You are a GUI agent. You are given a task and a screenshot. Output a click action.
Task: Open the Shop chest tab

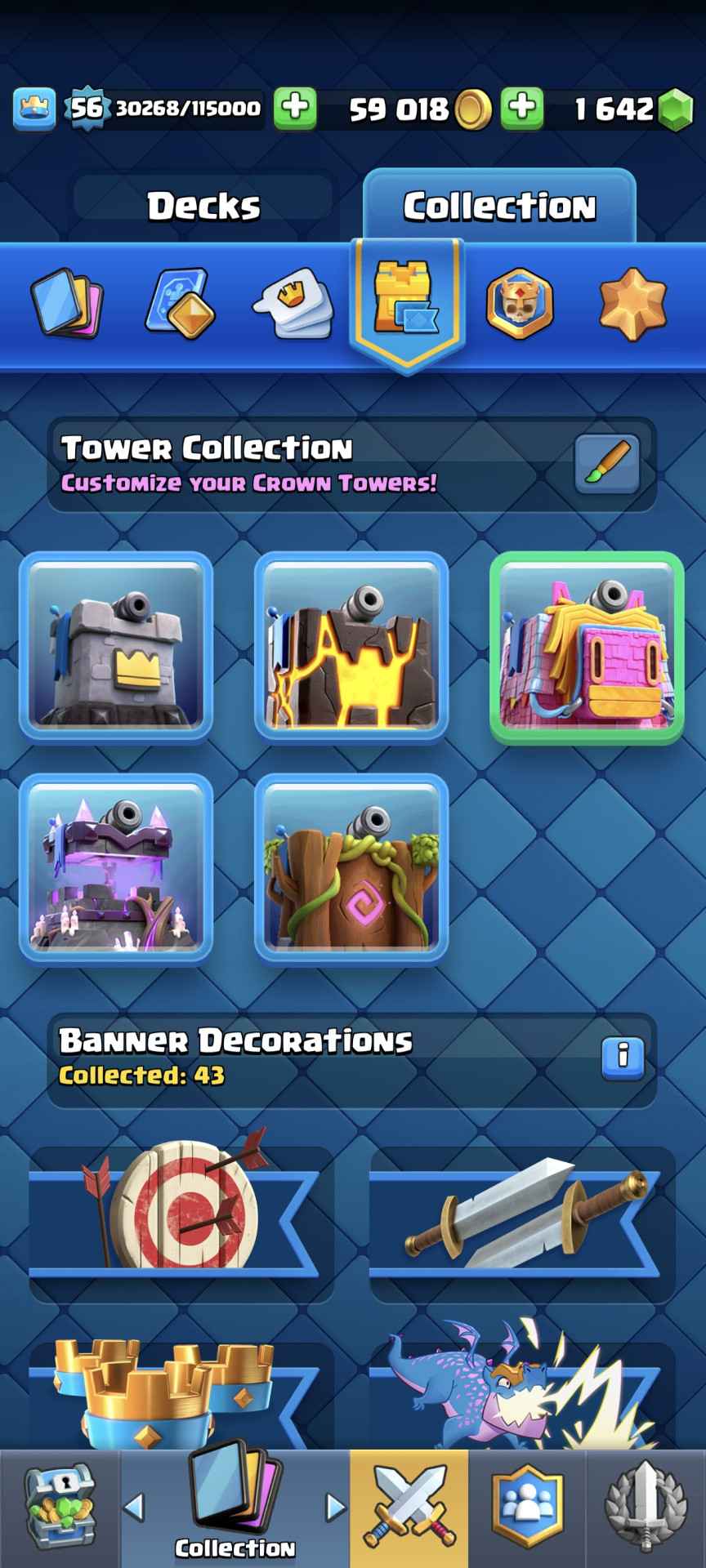60,1508
